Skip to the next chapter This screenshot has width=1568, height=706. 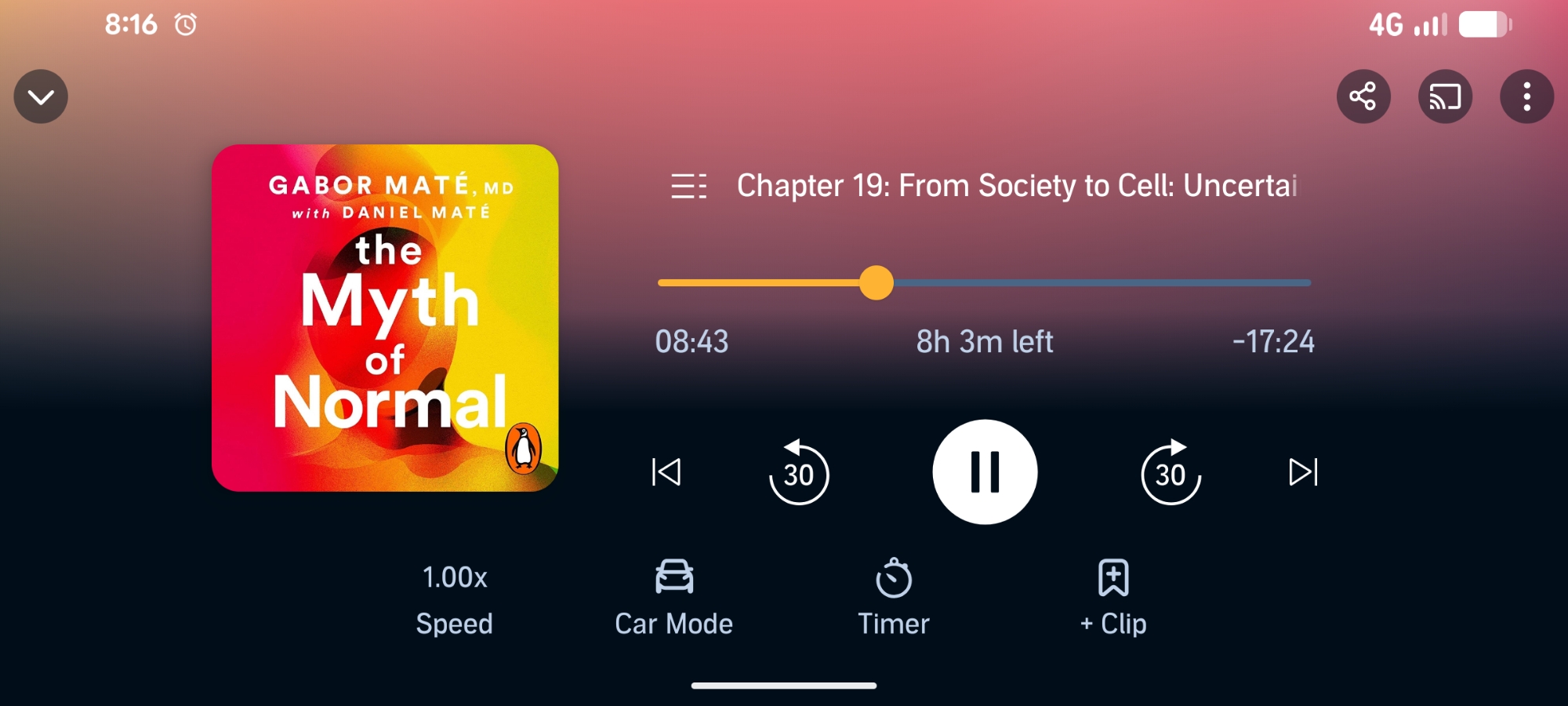click(1303, 472)
